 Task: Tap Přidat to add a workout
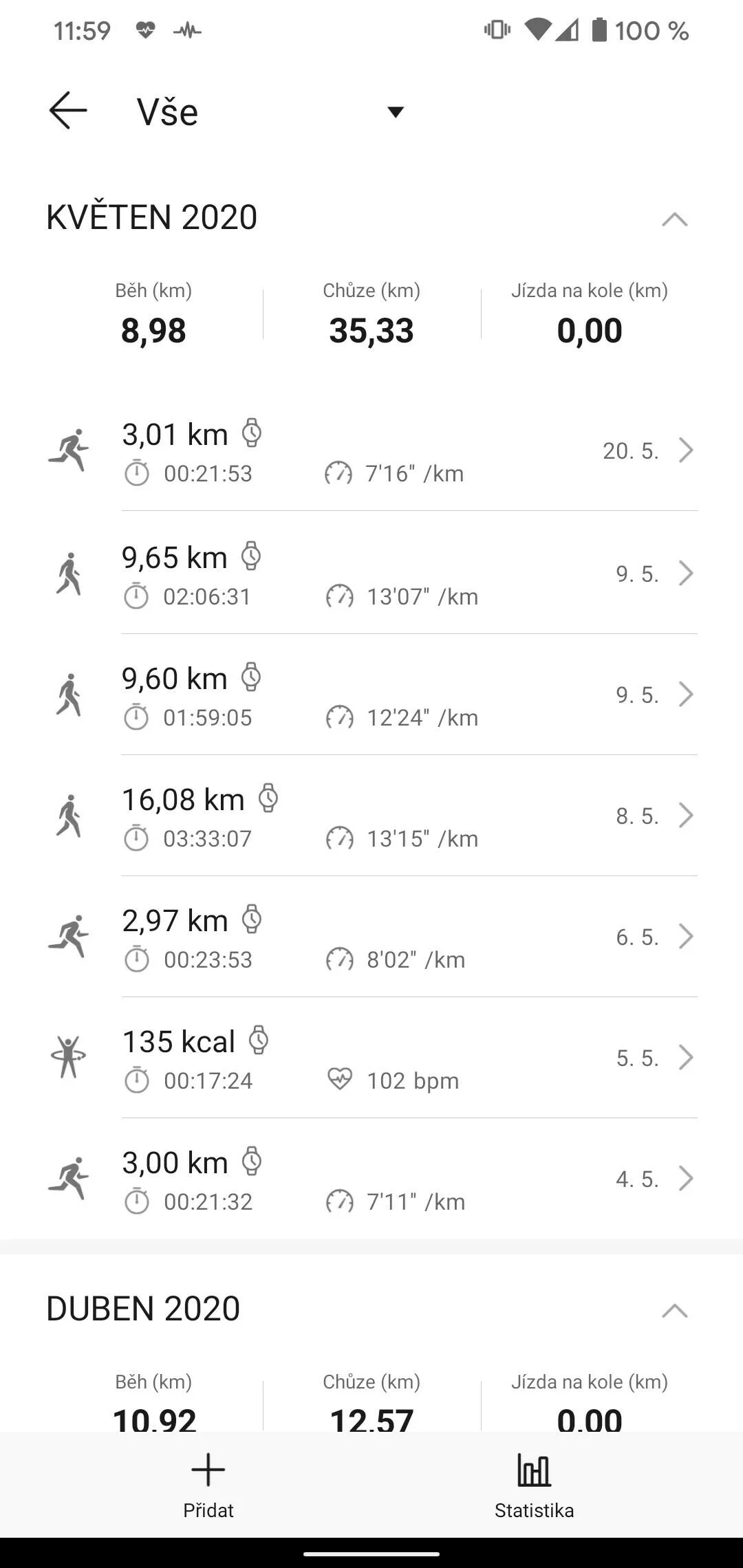pos(208,1484)
